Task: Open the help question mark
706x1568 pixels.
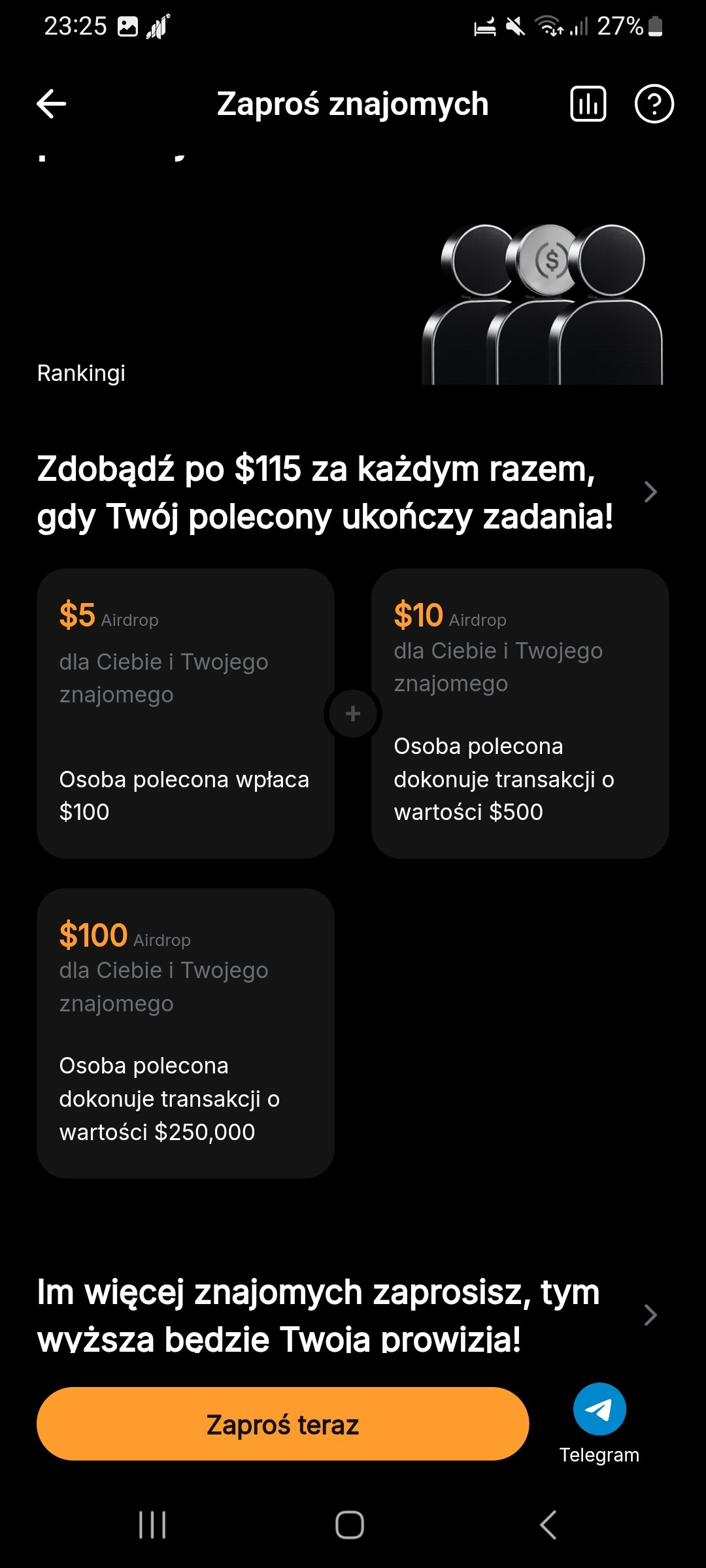Action: point(654,104)
